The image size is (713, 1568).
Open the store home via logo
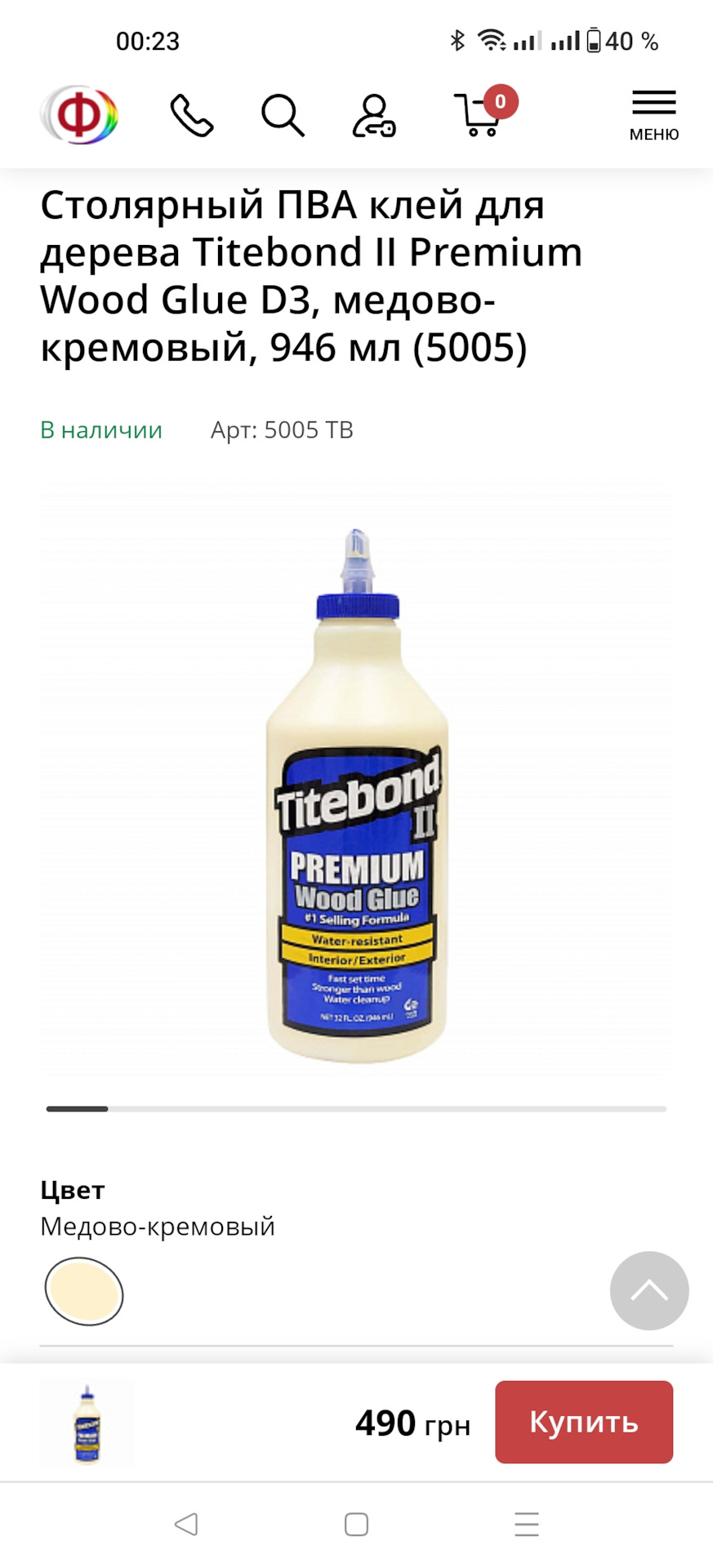coord(79,115)
